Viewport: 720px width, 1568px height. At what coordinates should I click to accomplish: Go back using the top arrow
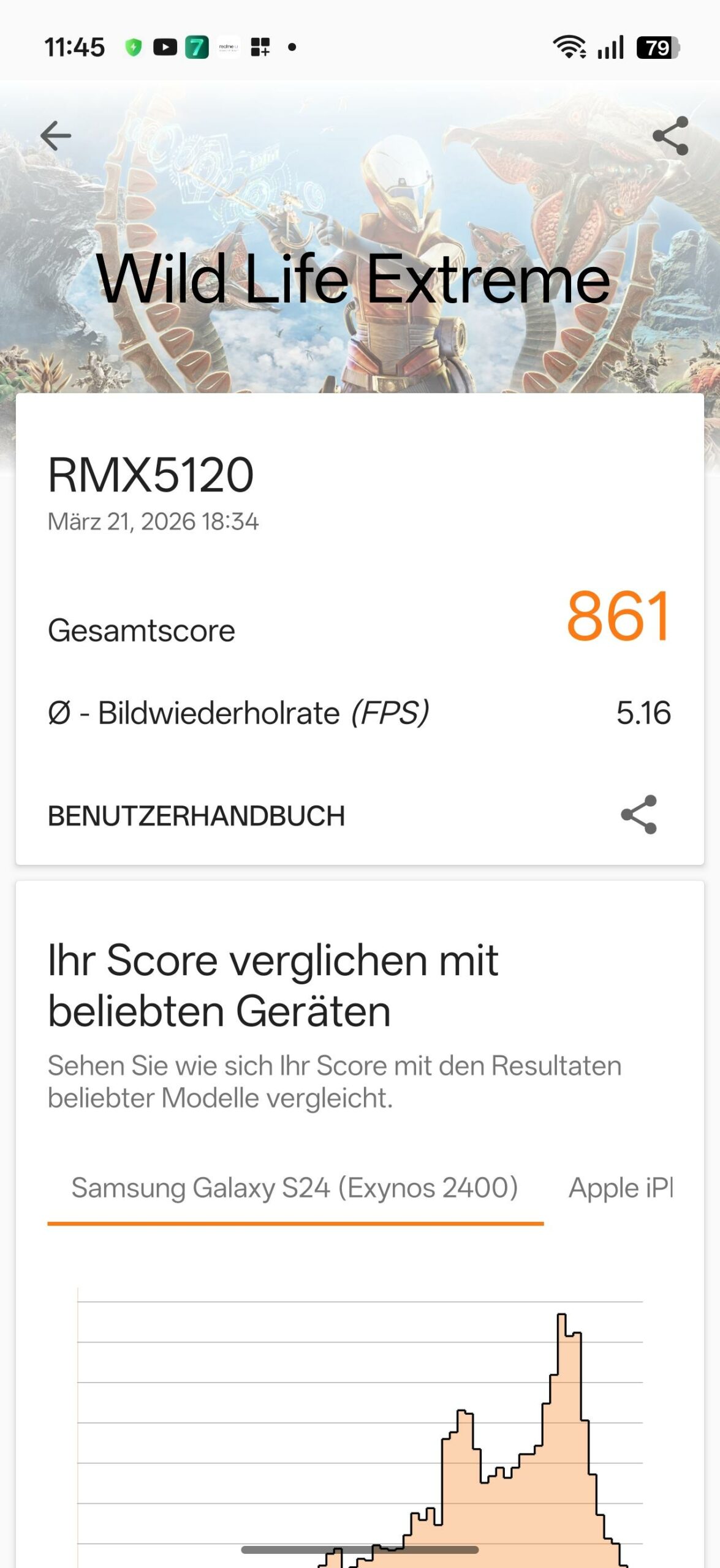56,135
